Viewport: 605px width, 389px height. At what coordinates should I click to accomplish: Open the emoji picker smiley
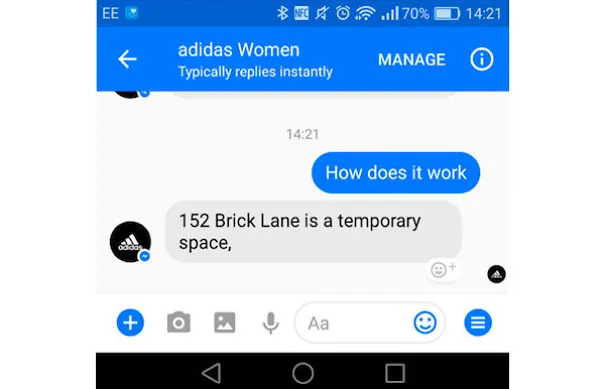coord(425,323)
